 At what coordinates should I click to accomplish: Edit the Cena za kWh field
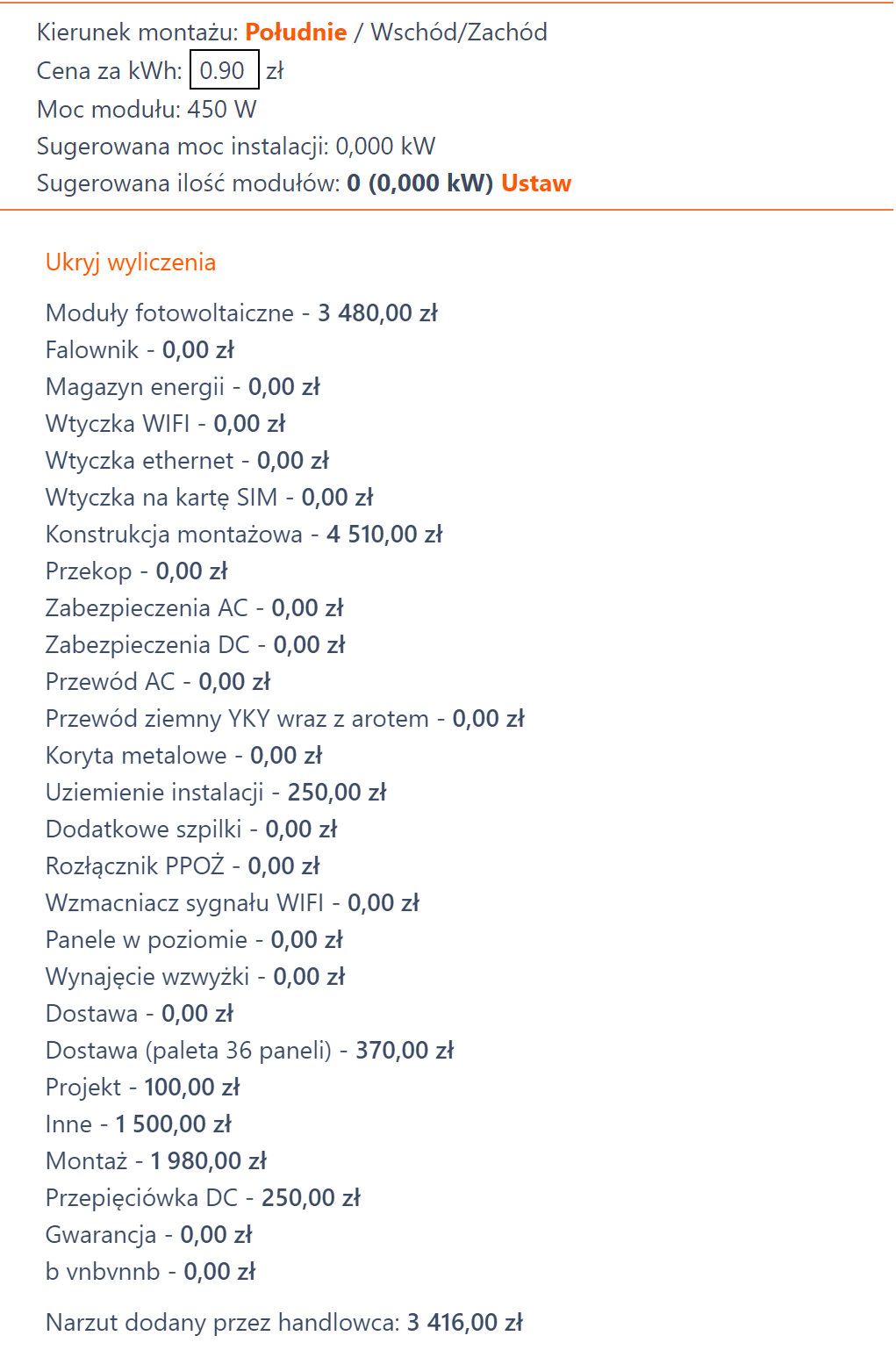coord(225,70)
